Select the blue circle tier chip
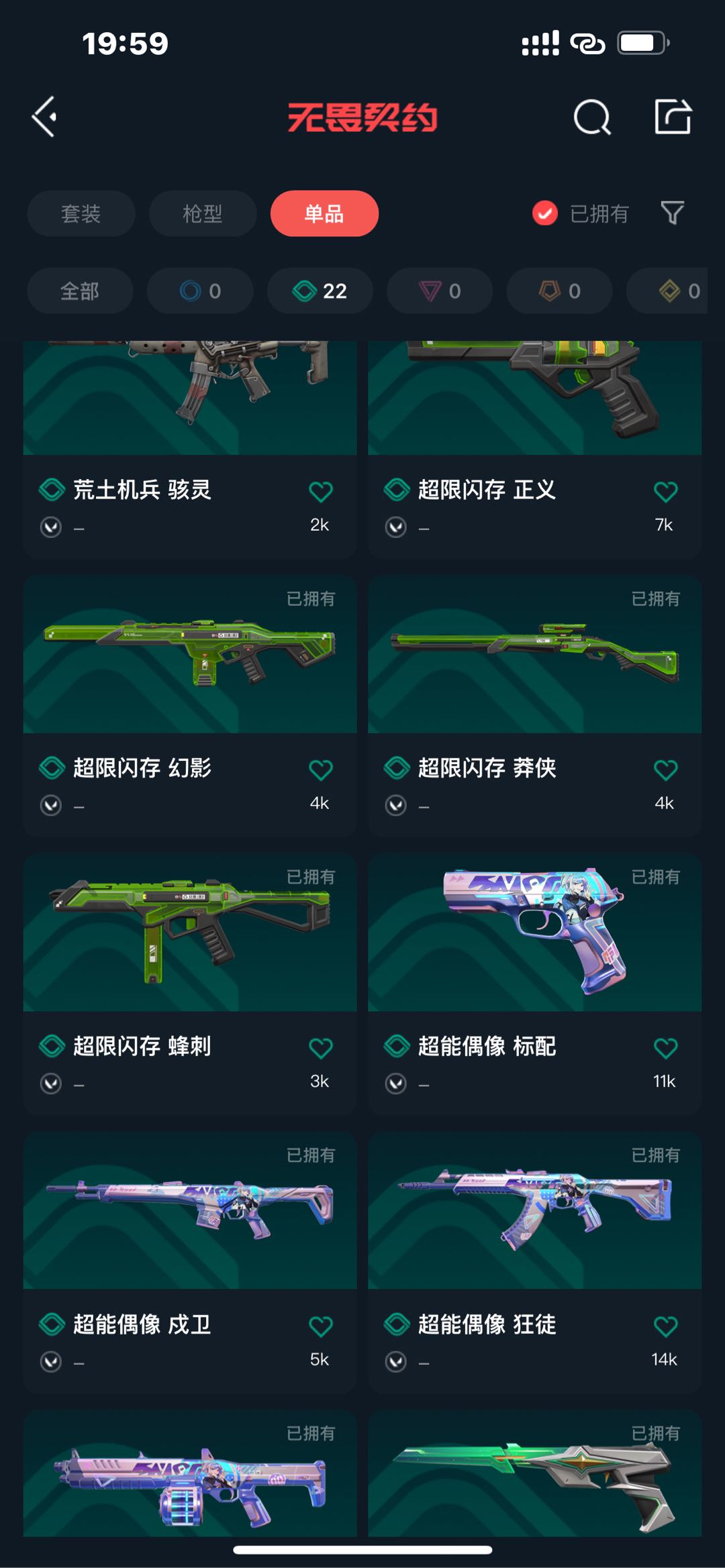This screenshot has height=1568, width=725. click(200, 291)
